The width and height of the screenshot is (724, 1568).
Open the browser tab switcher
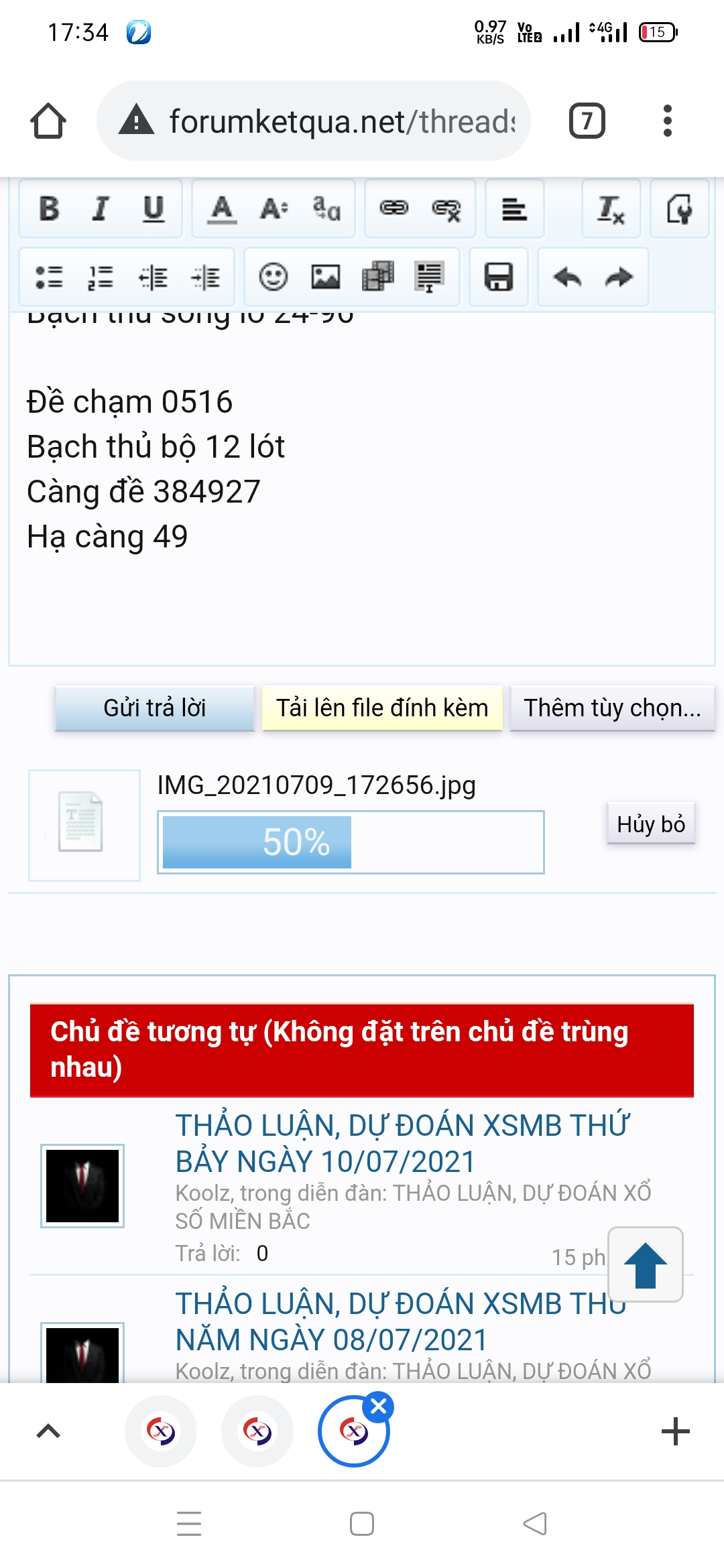[x=587, y=121]
